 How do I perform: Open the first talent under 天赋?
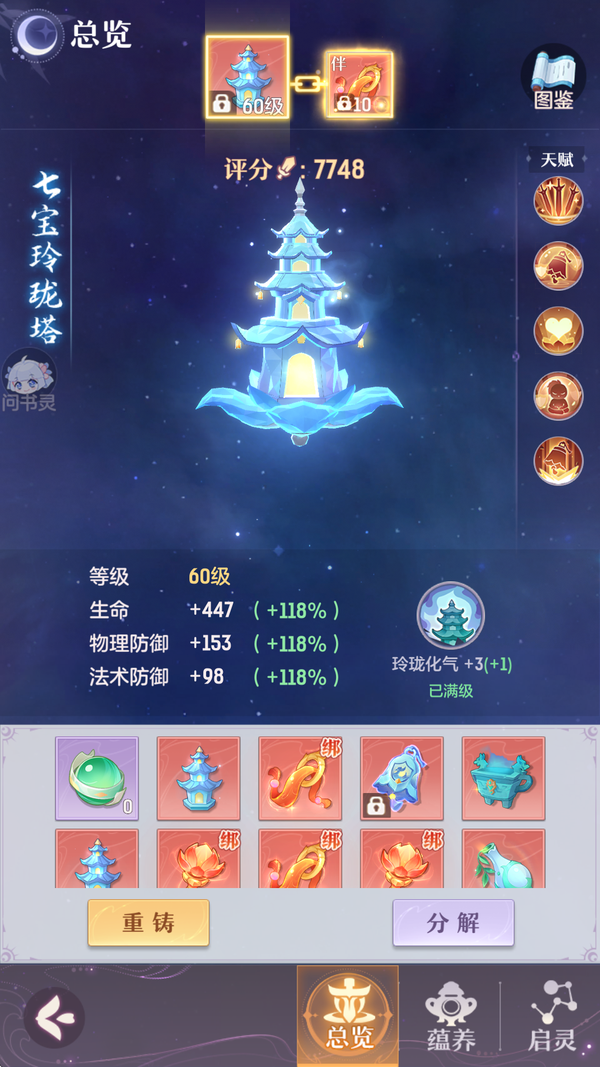558,199
